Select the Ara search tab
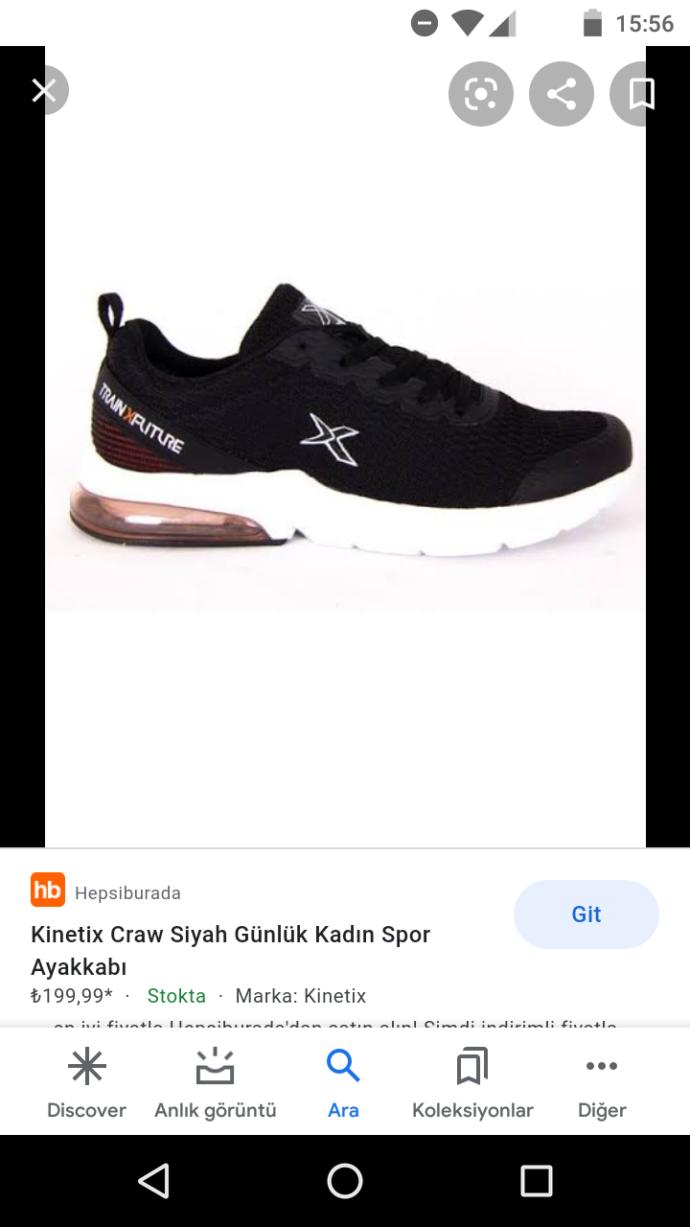The image size is (690, 1227). coord(343,1083)
